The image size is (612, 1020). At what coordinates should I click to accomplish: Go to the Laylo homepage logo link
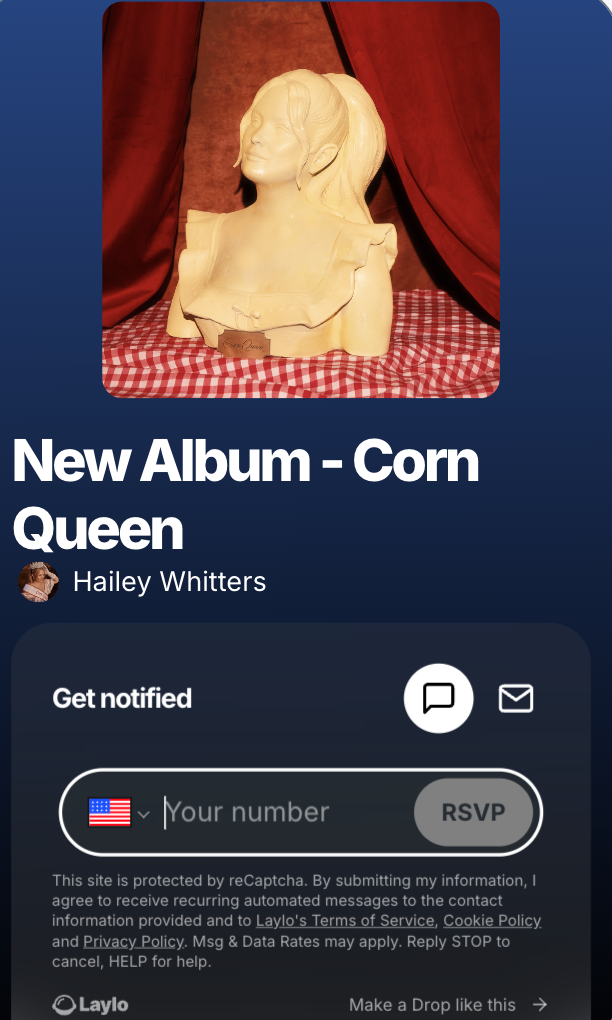point(91,1004)
